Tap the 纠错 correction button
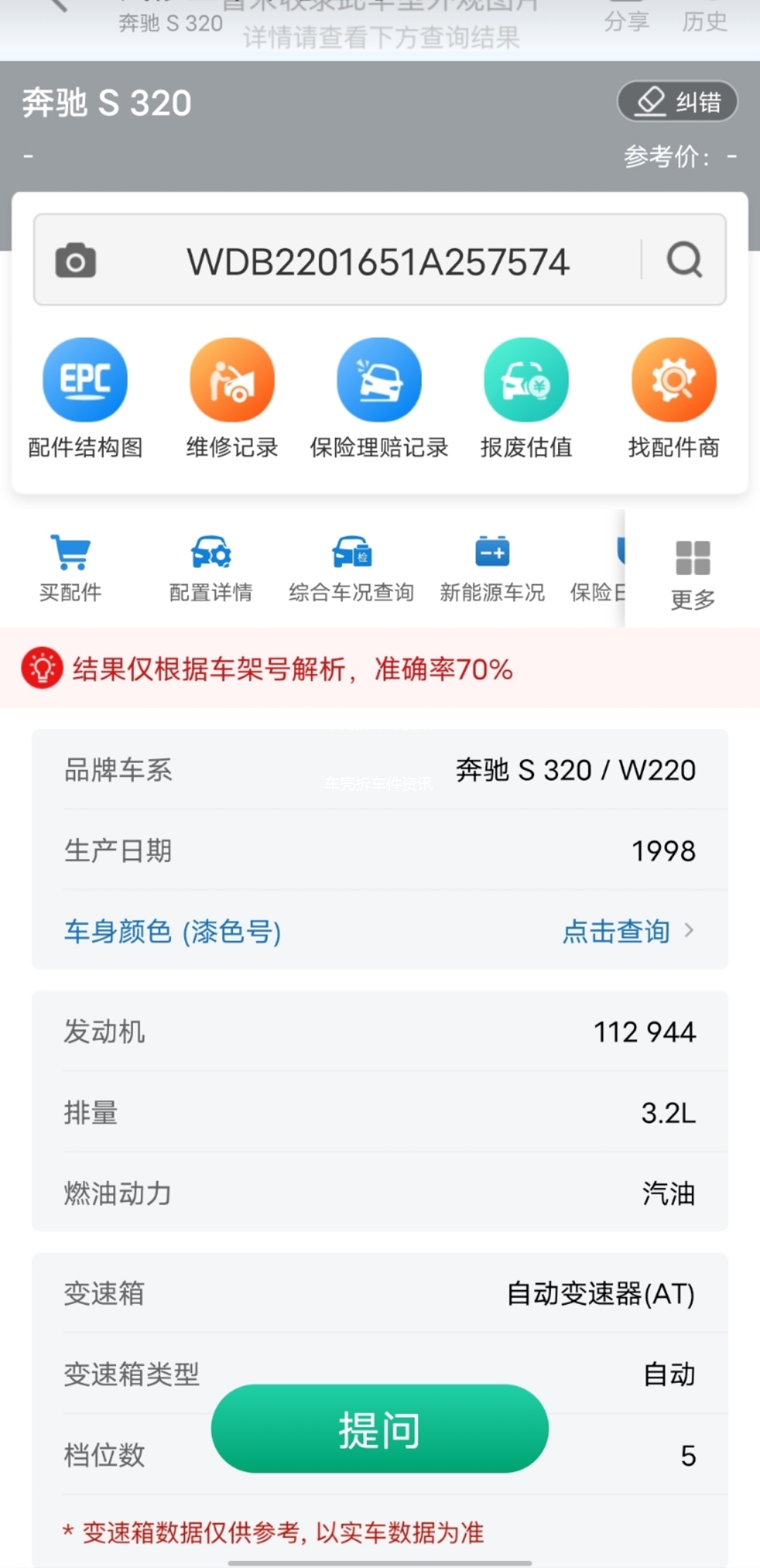 pyautogui.click(x=677, y=102)
